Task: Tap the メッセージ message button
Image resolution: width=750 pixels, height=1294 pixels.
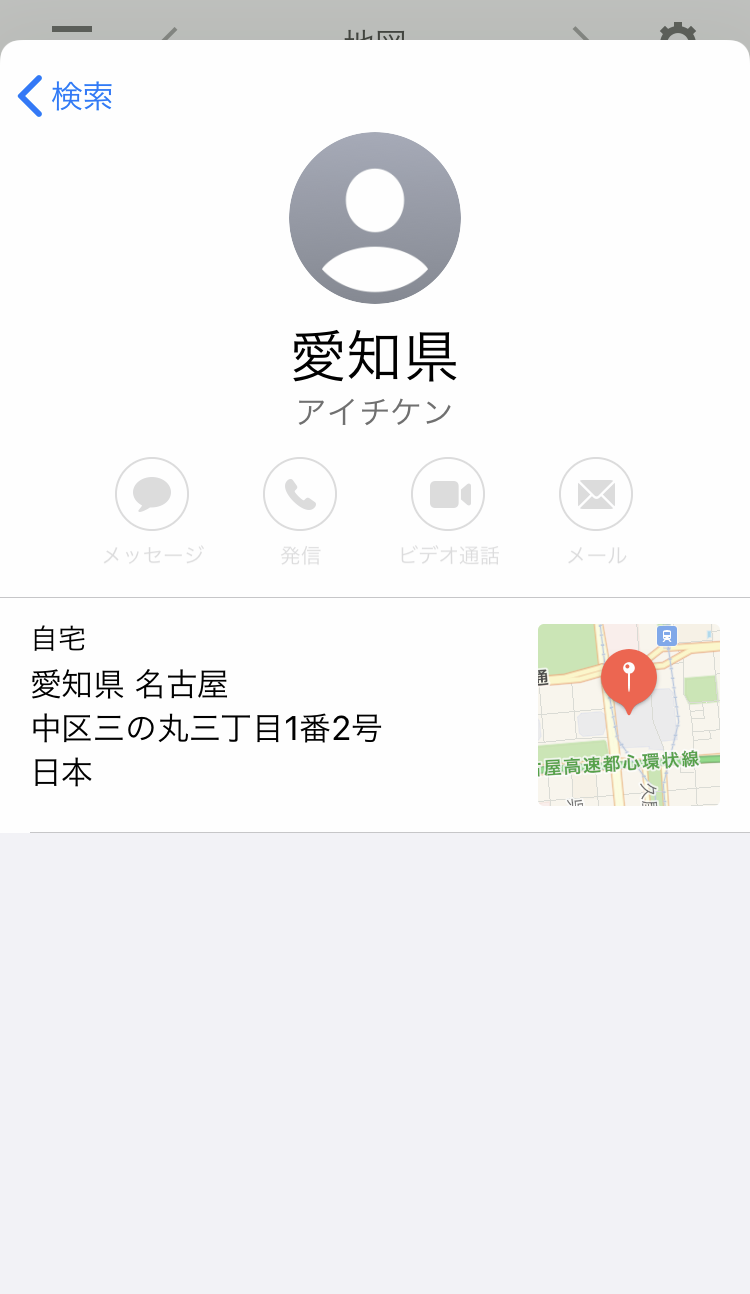Action: point(152,494)
